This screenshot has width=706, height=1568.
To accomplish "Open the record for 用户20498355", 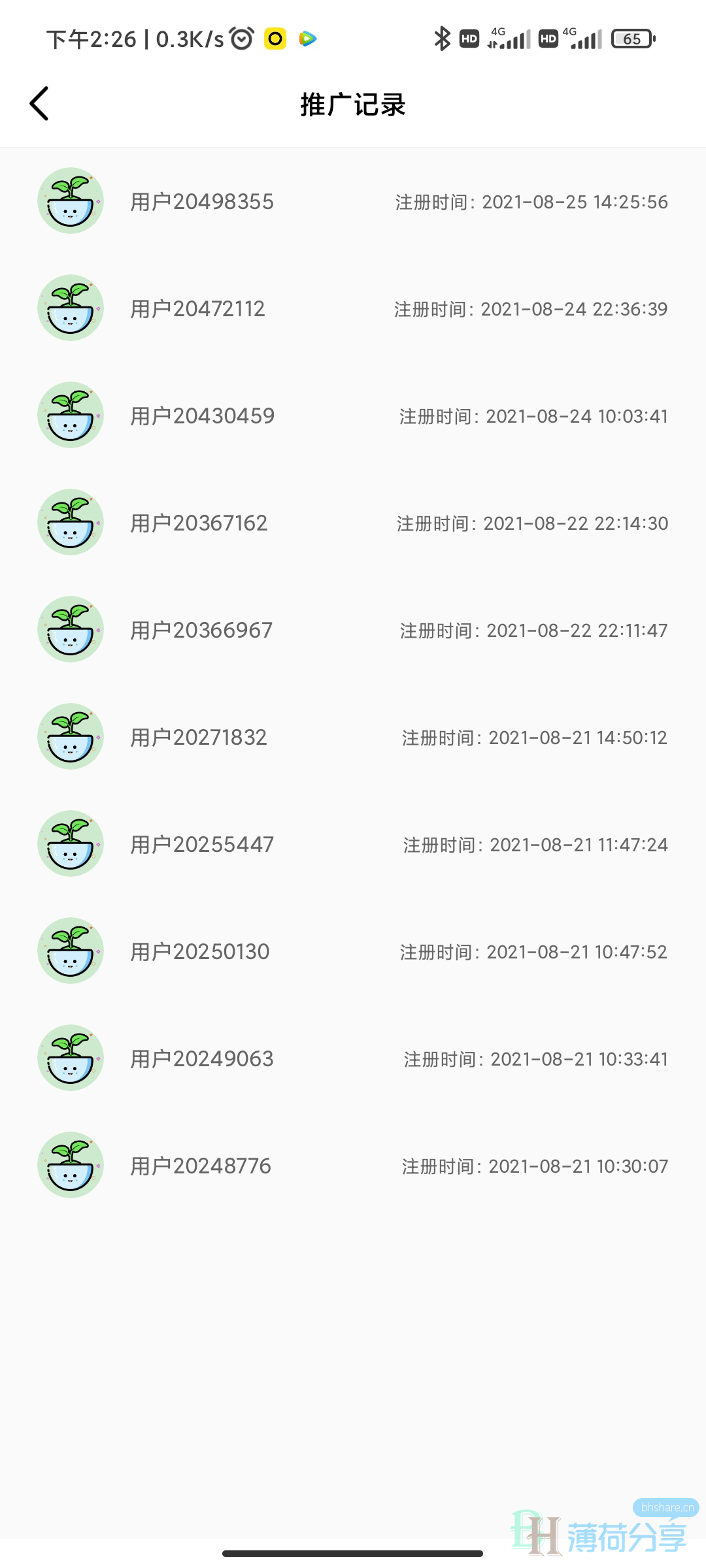I will pos(353,201).
